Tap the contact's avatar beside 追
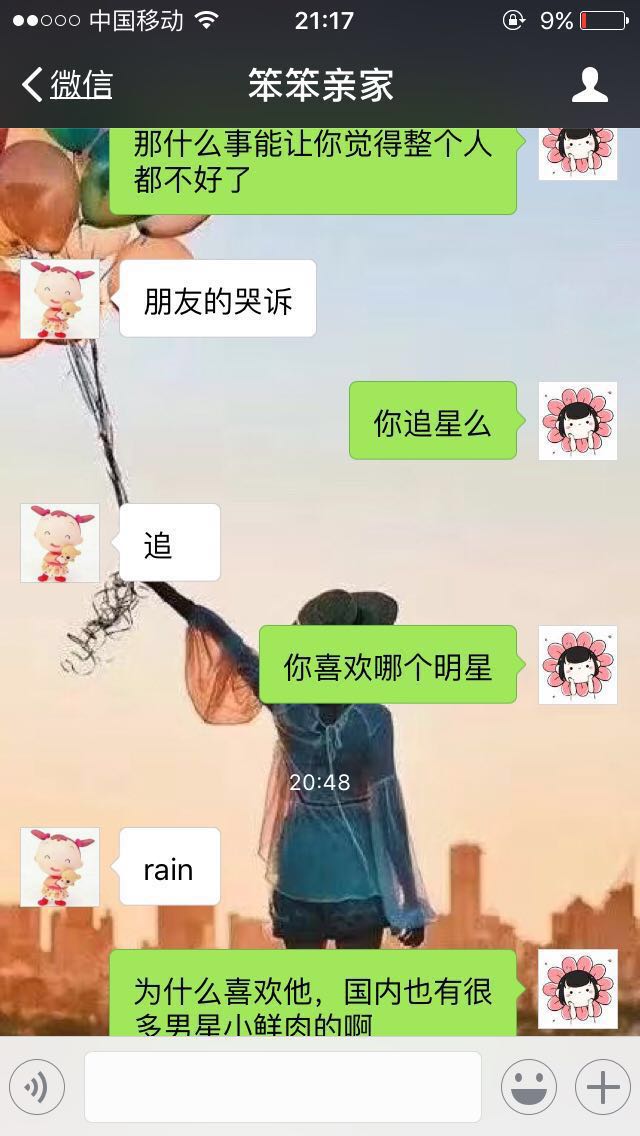640x1136 pixels. [60, 543]
